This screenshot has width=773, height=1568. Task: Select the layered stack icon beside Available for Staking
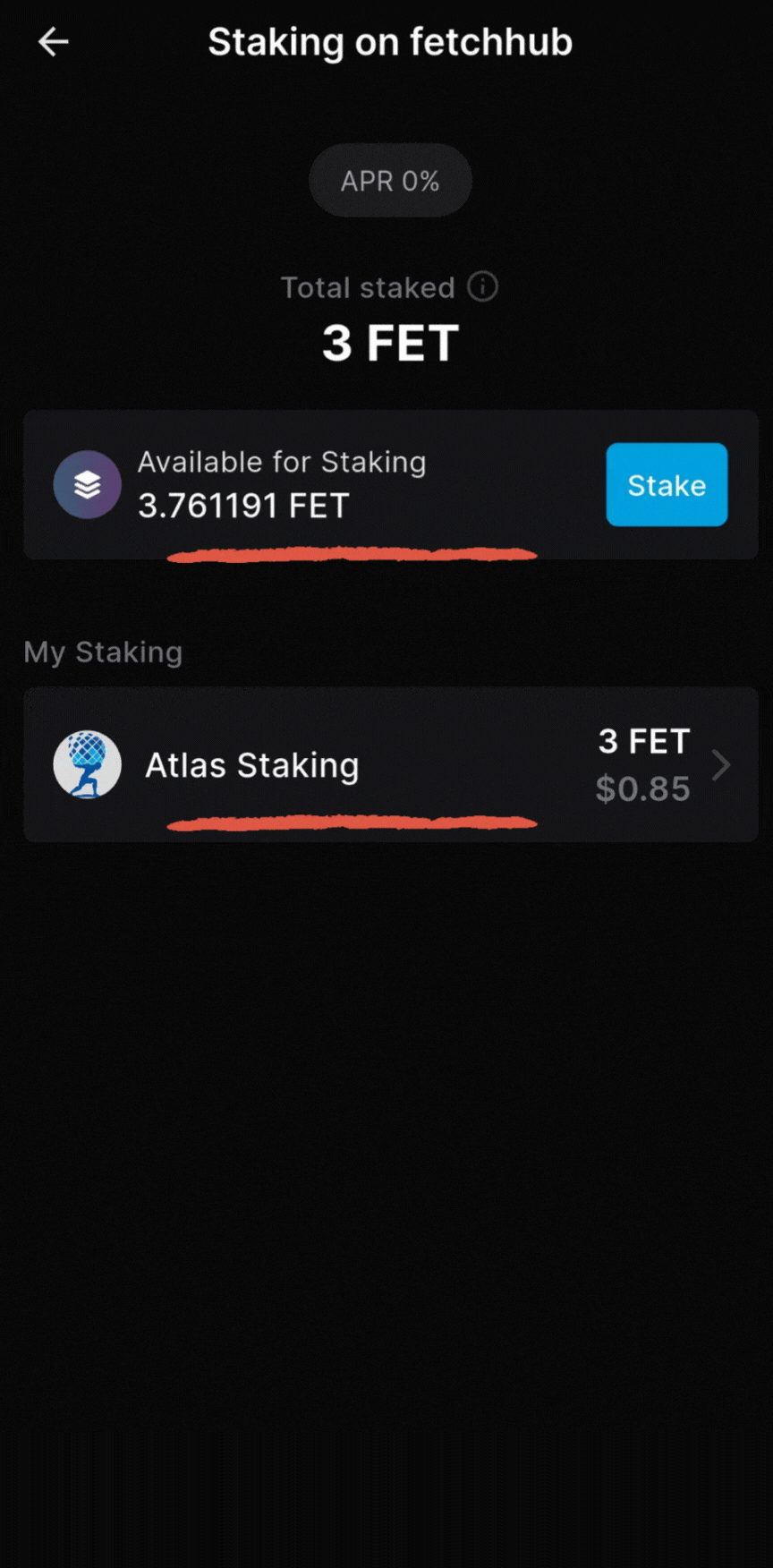(x=87, y=484)
